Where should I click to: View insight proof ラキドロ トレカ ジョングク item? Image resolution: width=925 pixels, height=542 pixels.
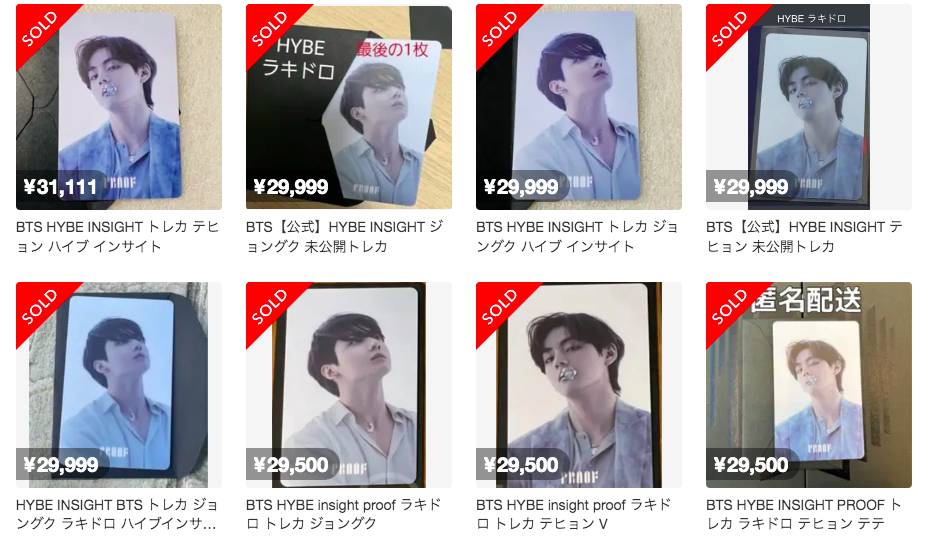click(x=348, y=385)
